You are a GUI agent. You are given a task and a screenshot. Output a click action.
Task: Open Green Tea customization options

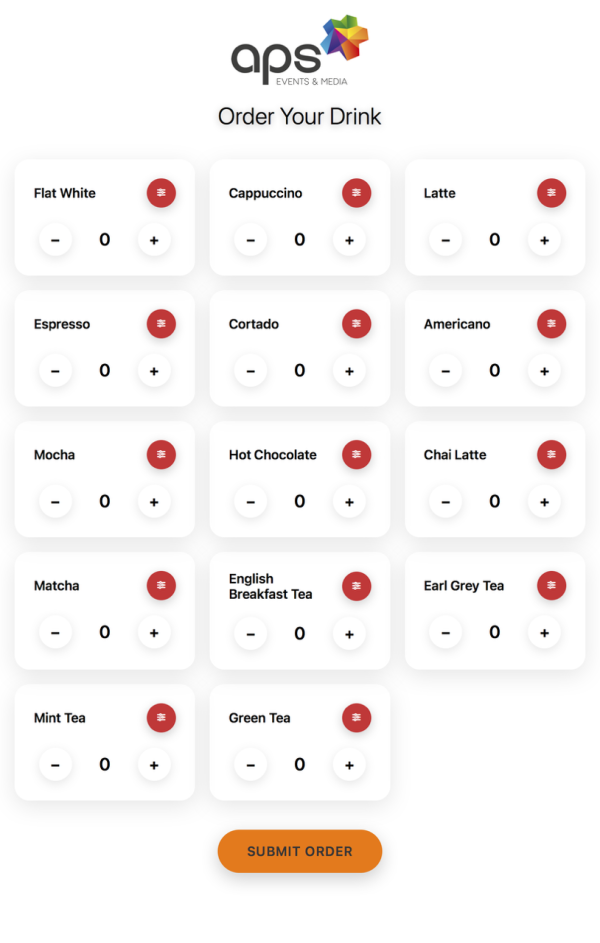[x=356, y=717]
